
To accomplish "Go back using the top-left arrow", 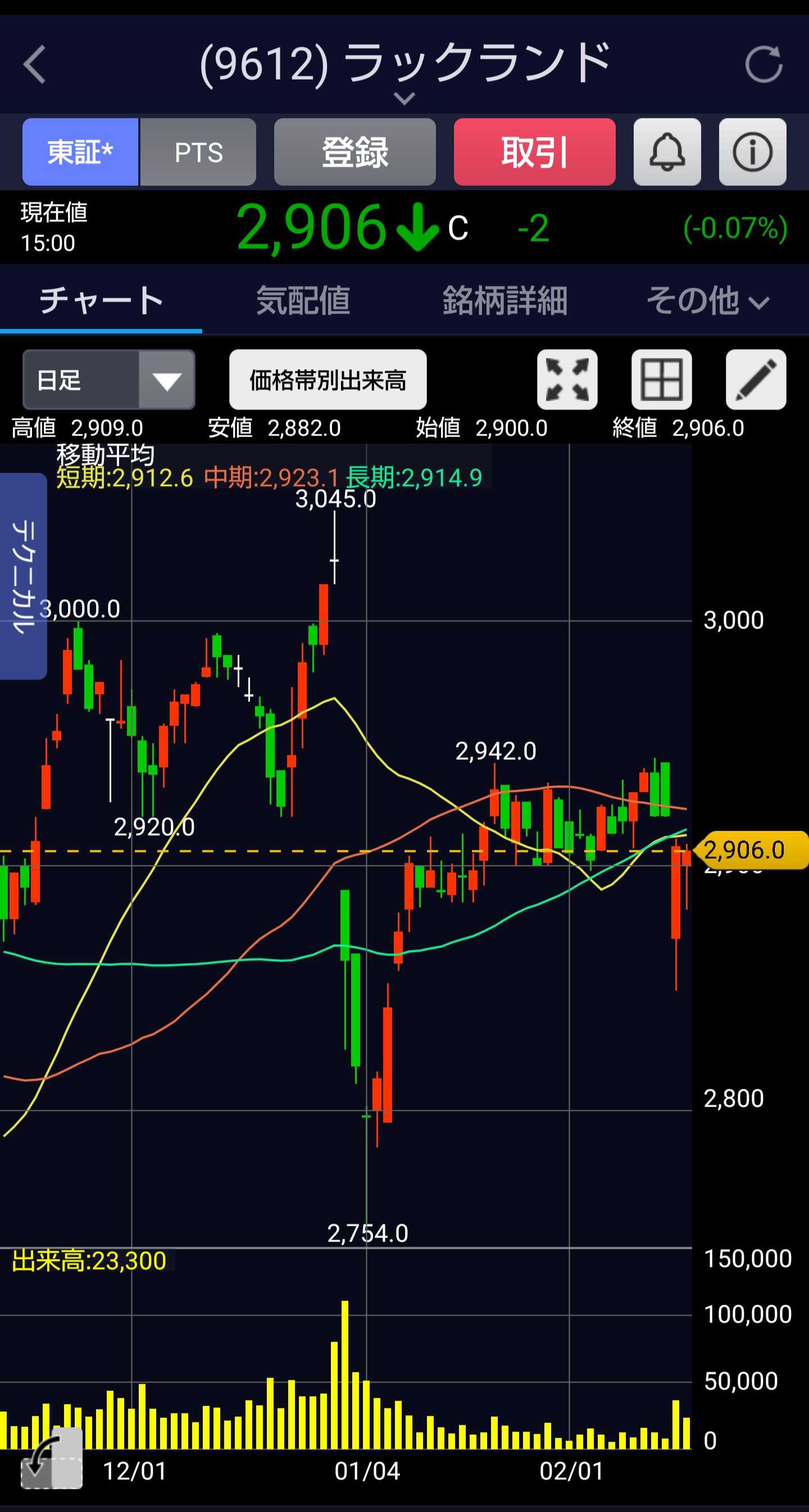I will (x=35, y=65).
